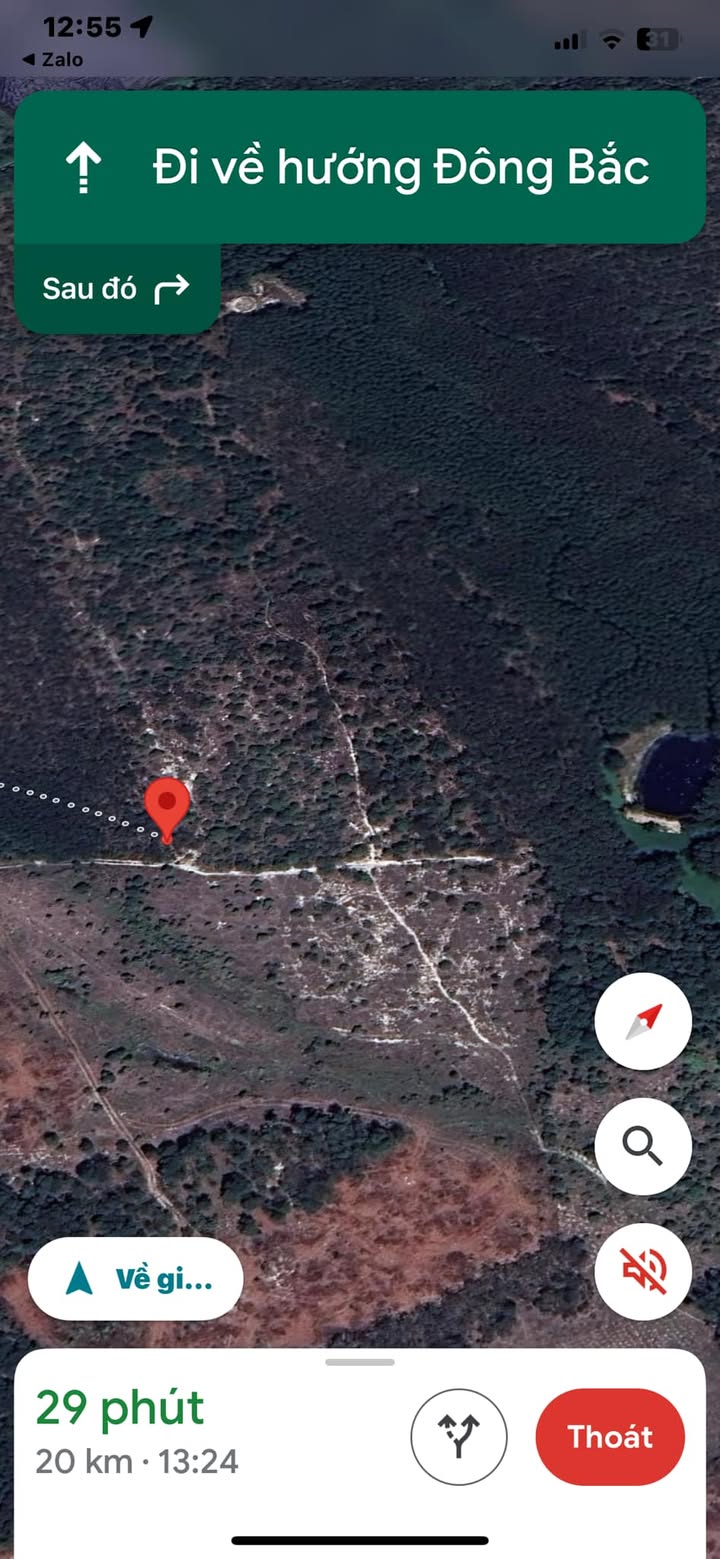Search along the route with magnifier icon

643,1146
